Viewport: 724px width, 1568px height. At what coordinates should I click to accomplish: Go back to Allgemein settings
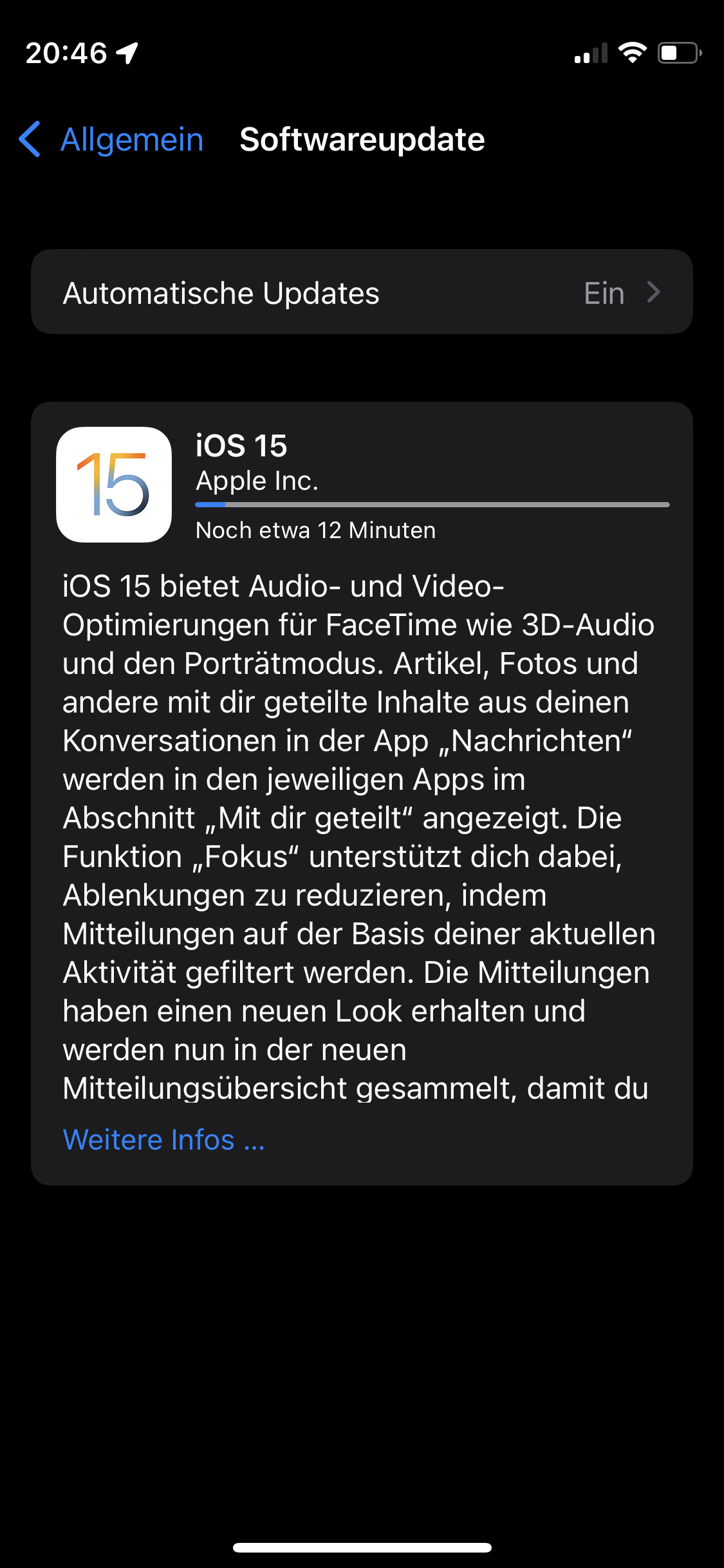[x=112, y=140]
